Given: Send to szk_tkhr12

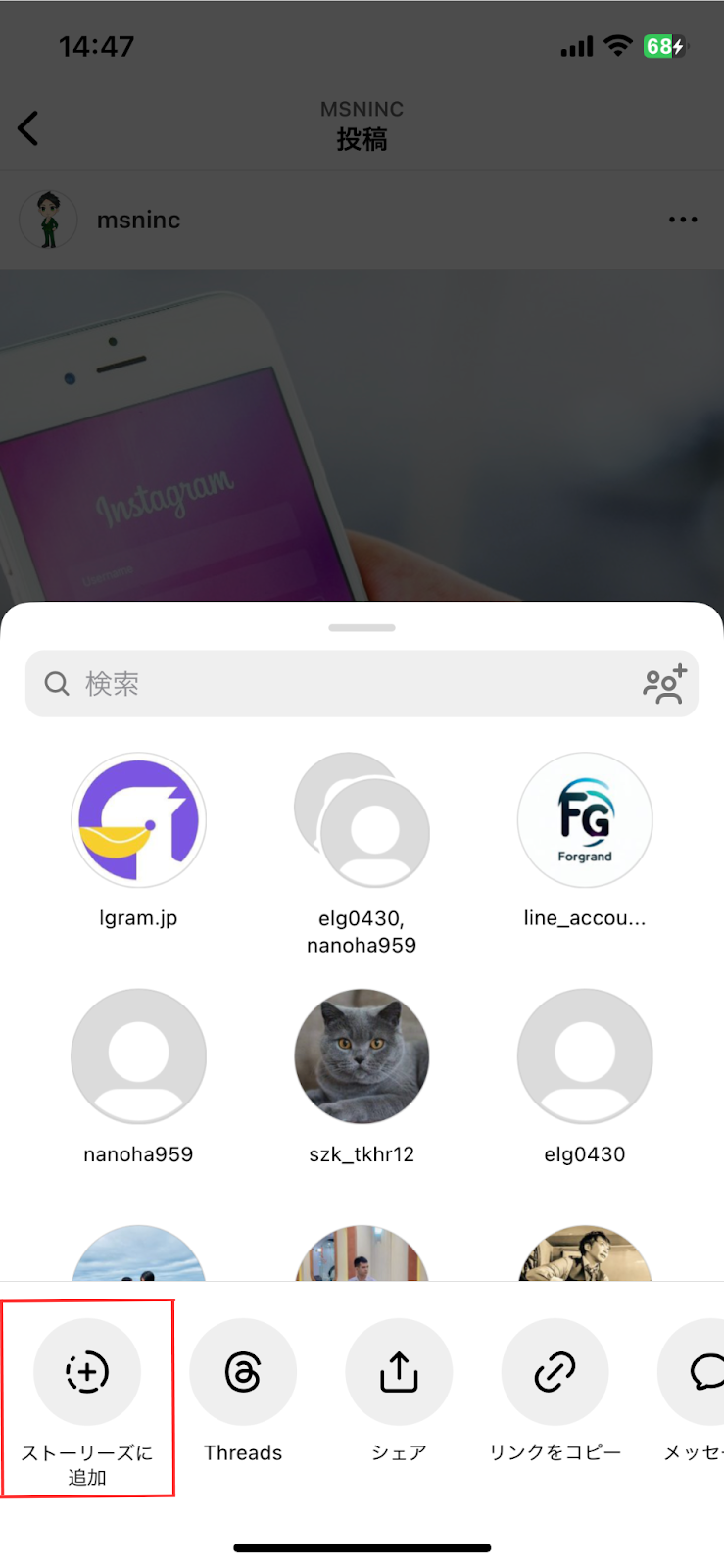Looking at the screenshot, I should coord(362,1056).
